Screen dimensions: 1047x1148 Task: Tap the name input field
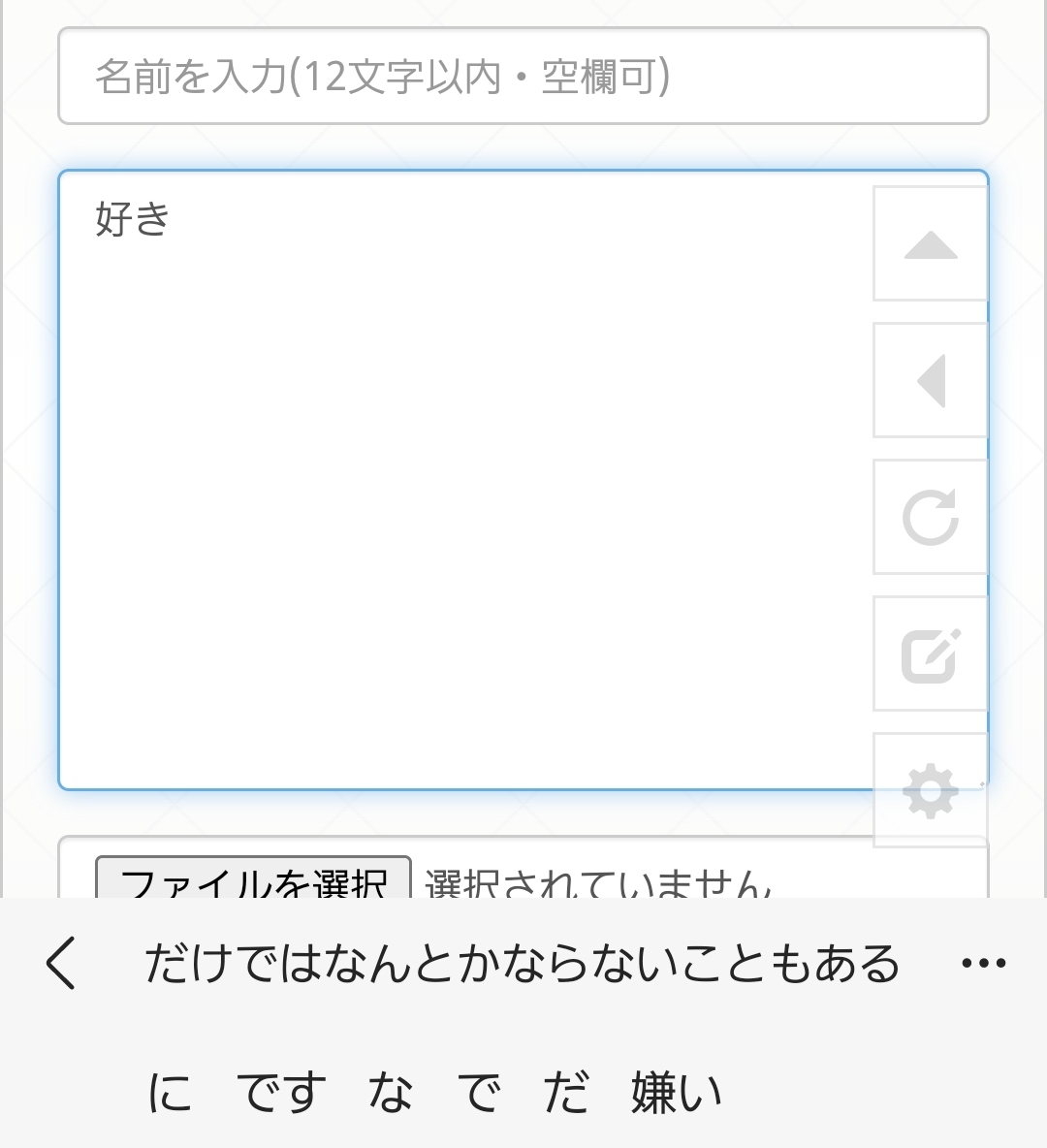coord(523,76)
